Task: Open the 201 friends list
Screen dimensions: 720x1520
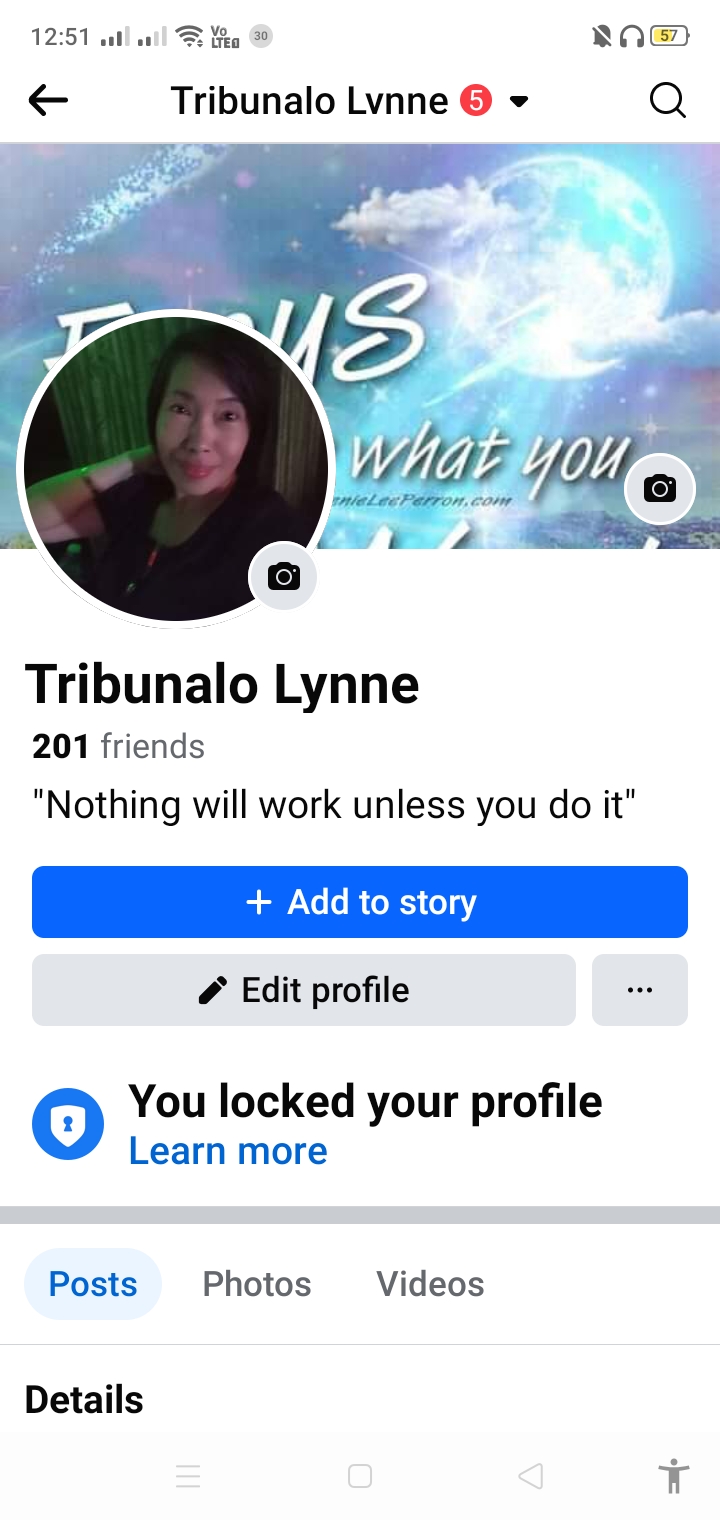Action: [118, 746]
